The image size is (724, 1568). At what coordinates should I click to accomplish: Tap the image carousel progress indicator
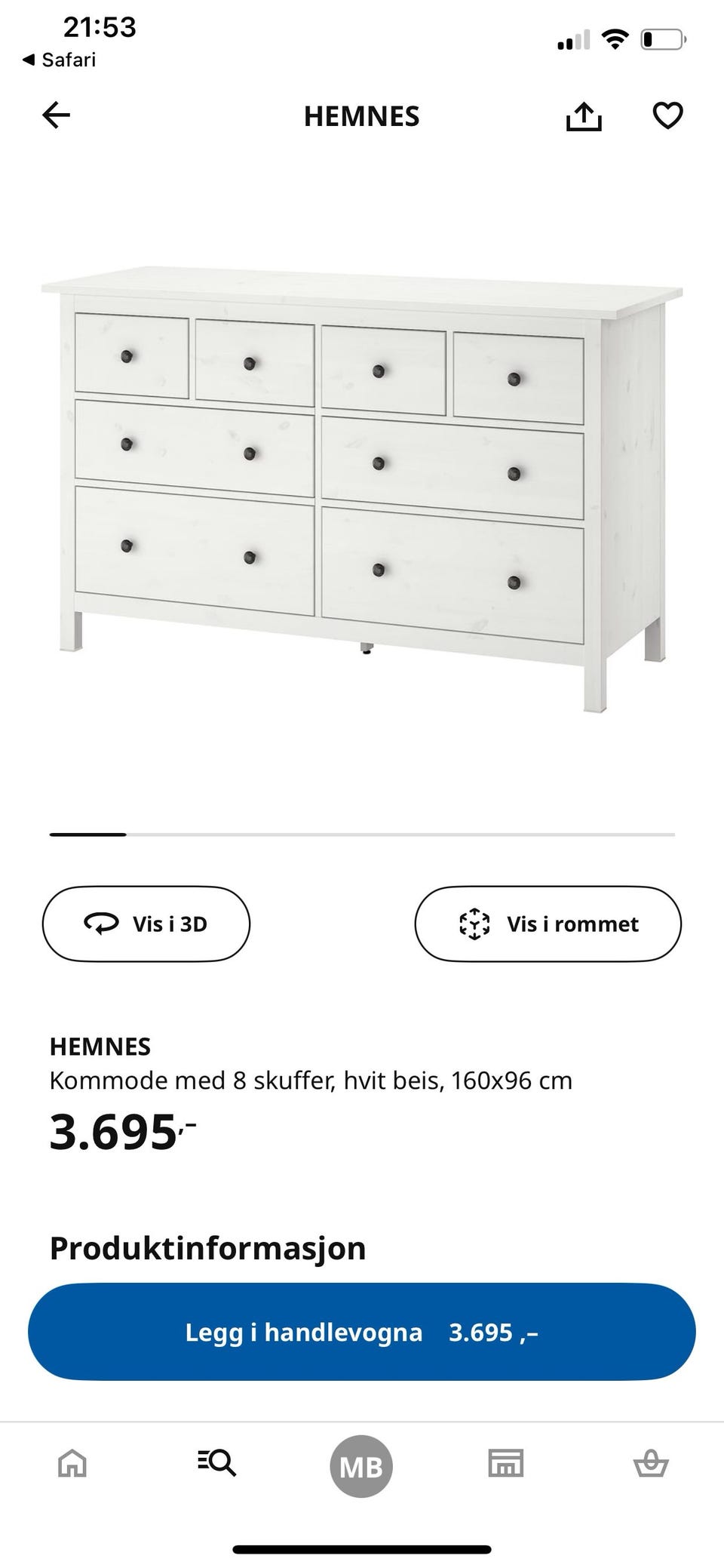[87, 834]
